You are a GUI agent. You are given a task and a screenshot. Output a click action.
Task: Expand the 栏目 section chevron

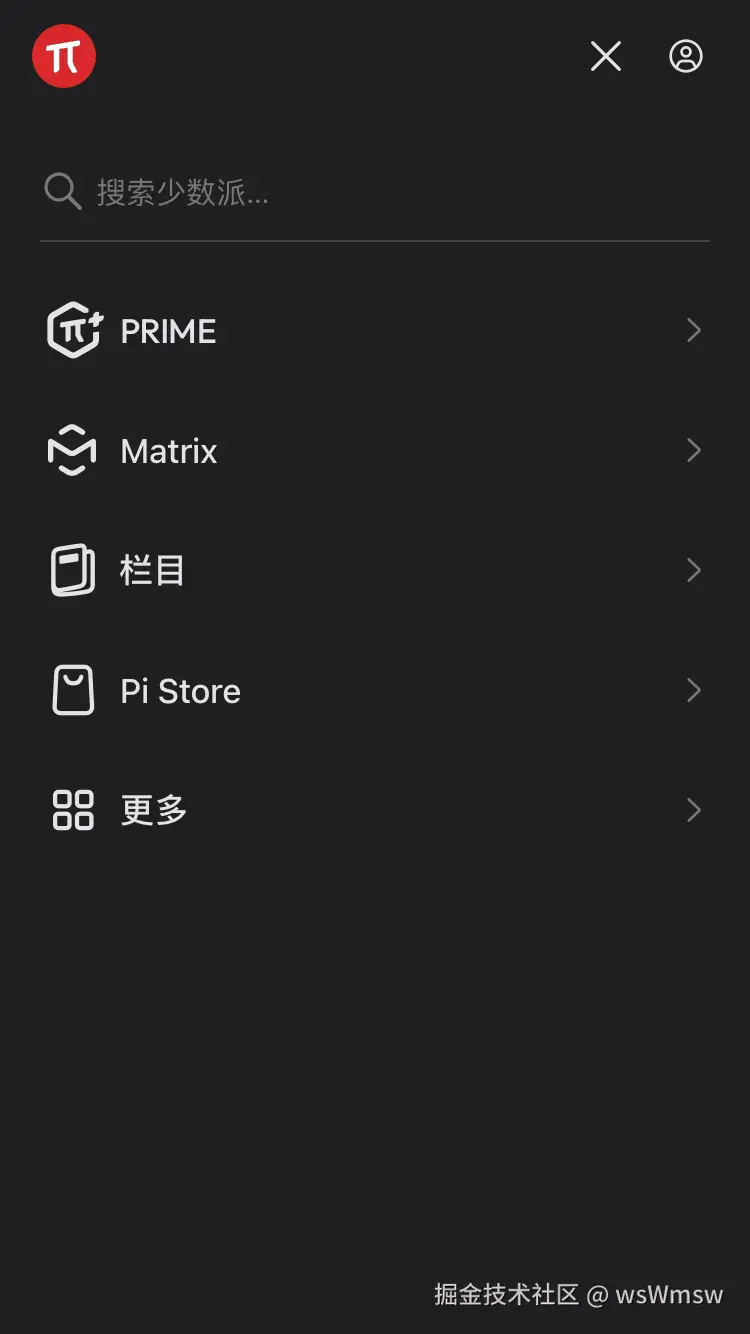tap(694, 570)
